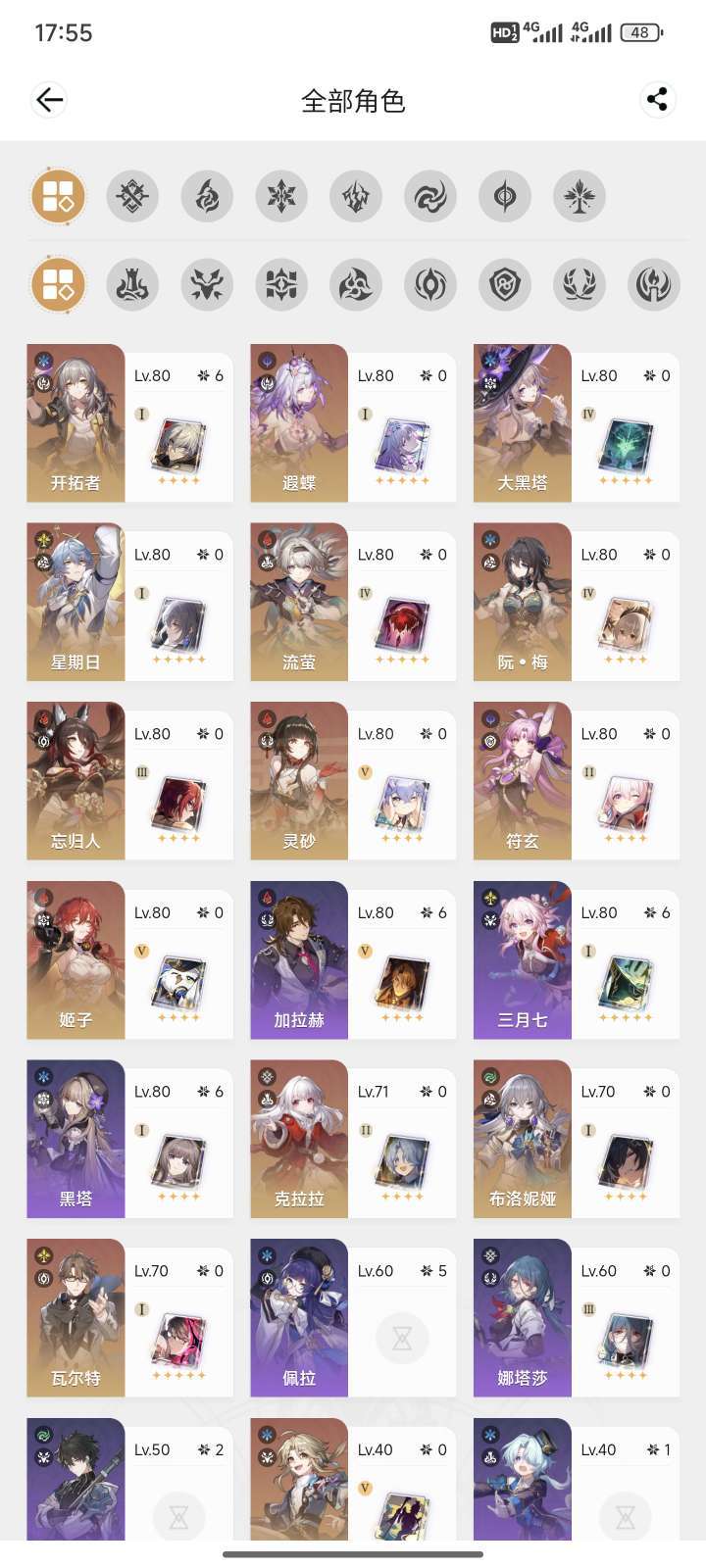Open the 大黑塔 character card
This screenshot has width=706, height=1568.
(x=577, y=423)
